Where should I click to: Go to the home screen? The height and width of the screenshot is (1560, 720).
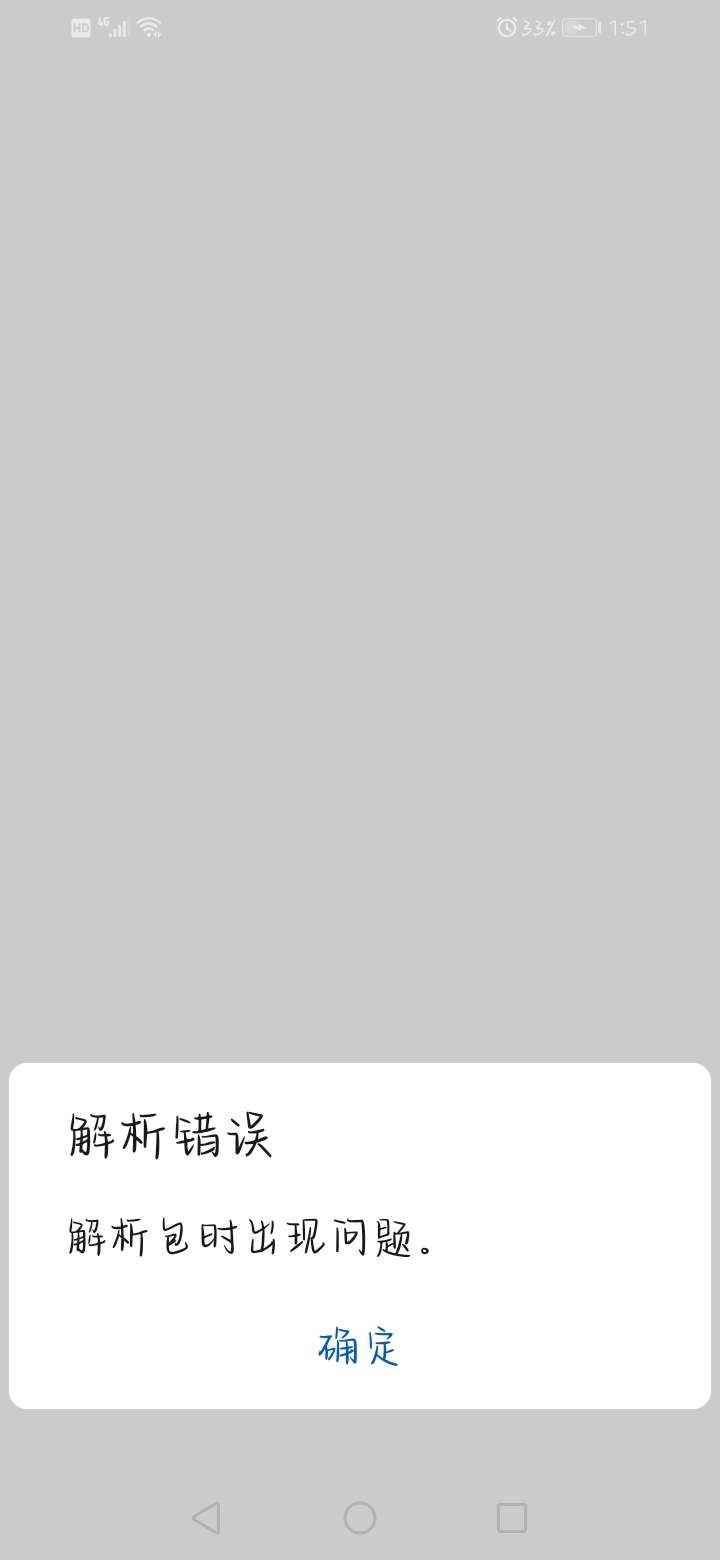360,1517
